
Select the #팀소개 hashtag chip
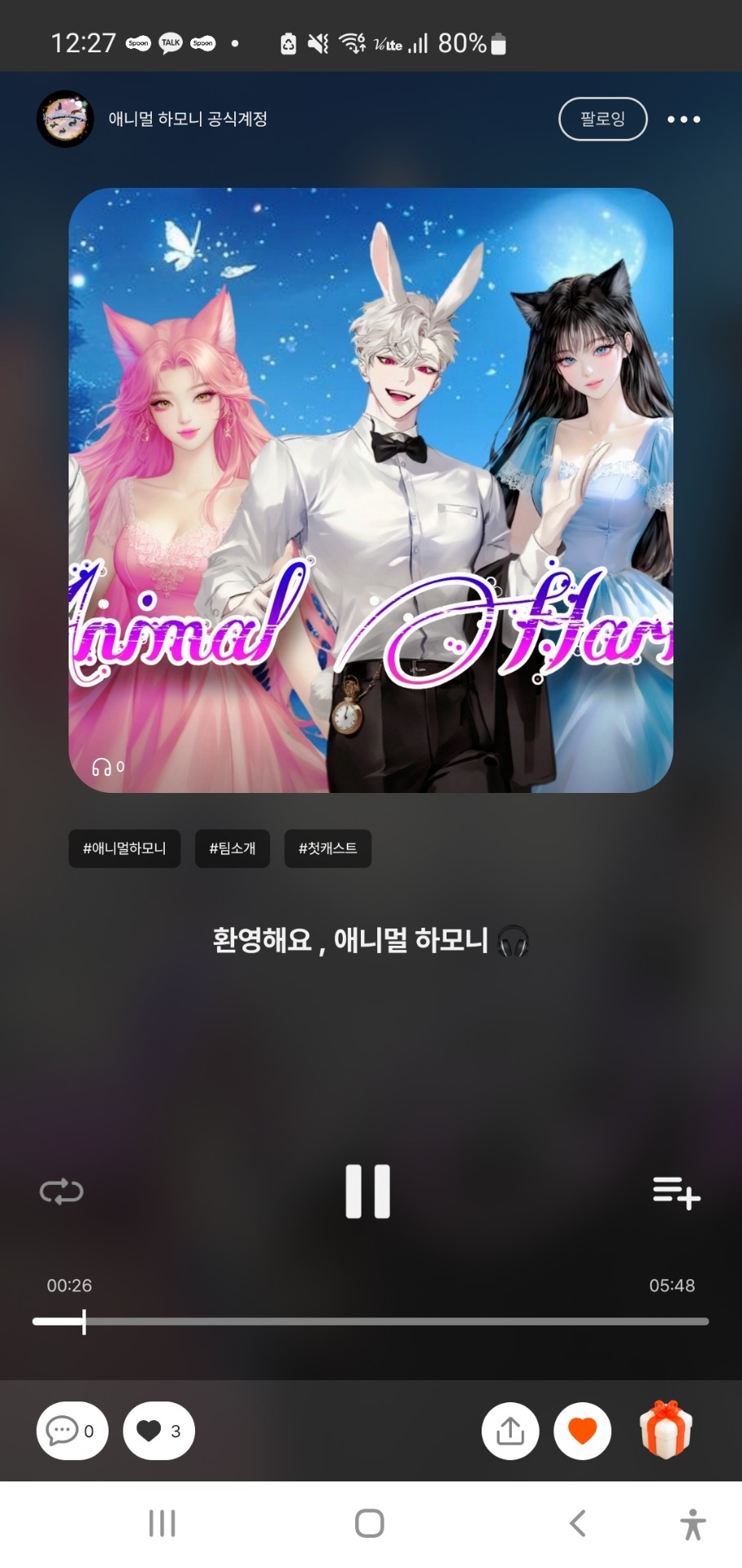point(232,849)
